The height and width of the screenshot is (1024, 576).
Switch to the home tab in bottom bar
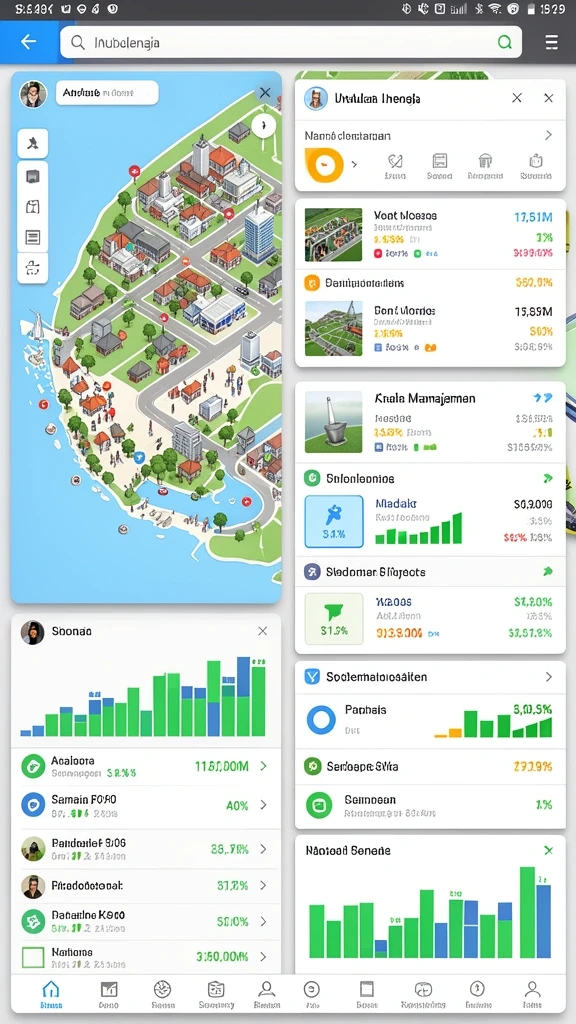[x=50, y=994]
